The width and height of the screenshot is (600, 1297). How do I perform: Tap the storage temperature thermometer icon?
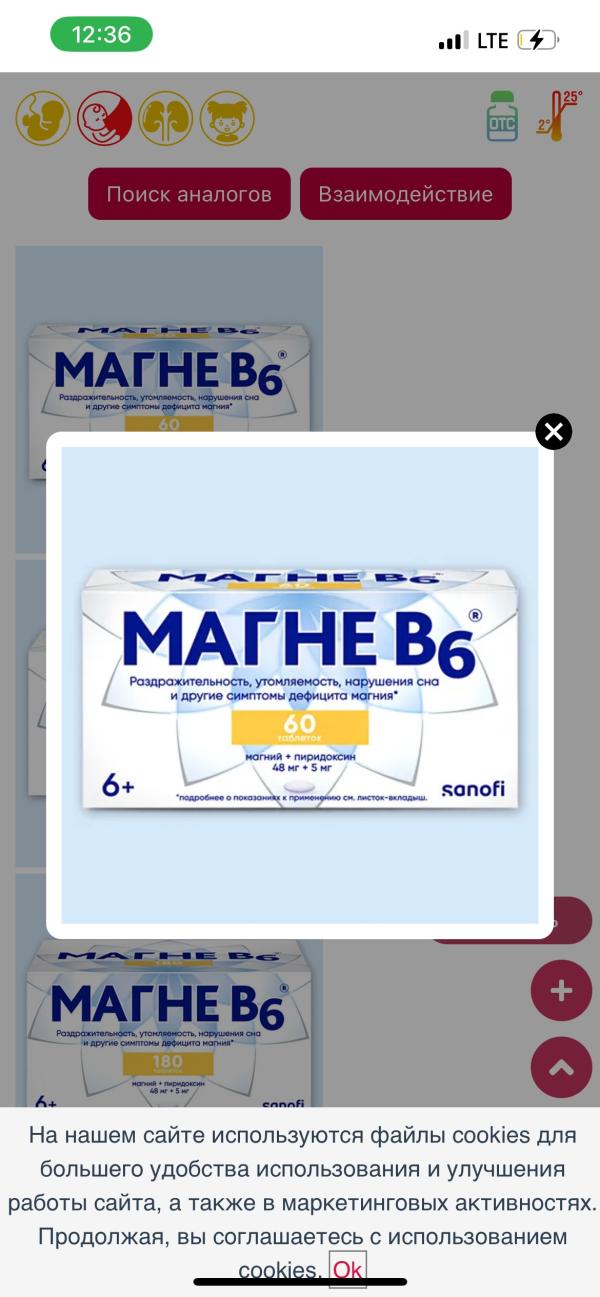[558, 116]
